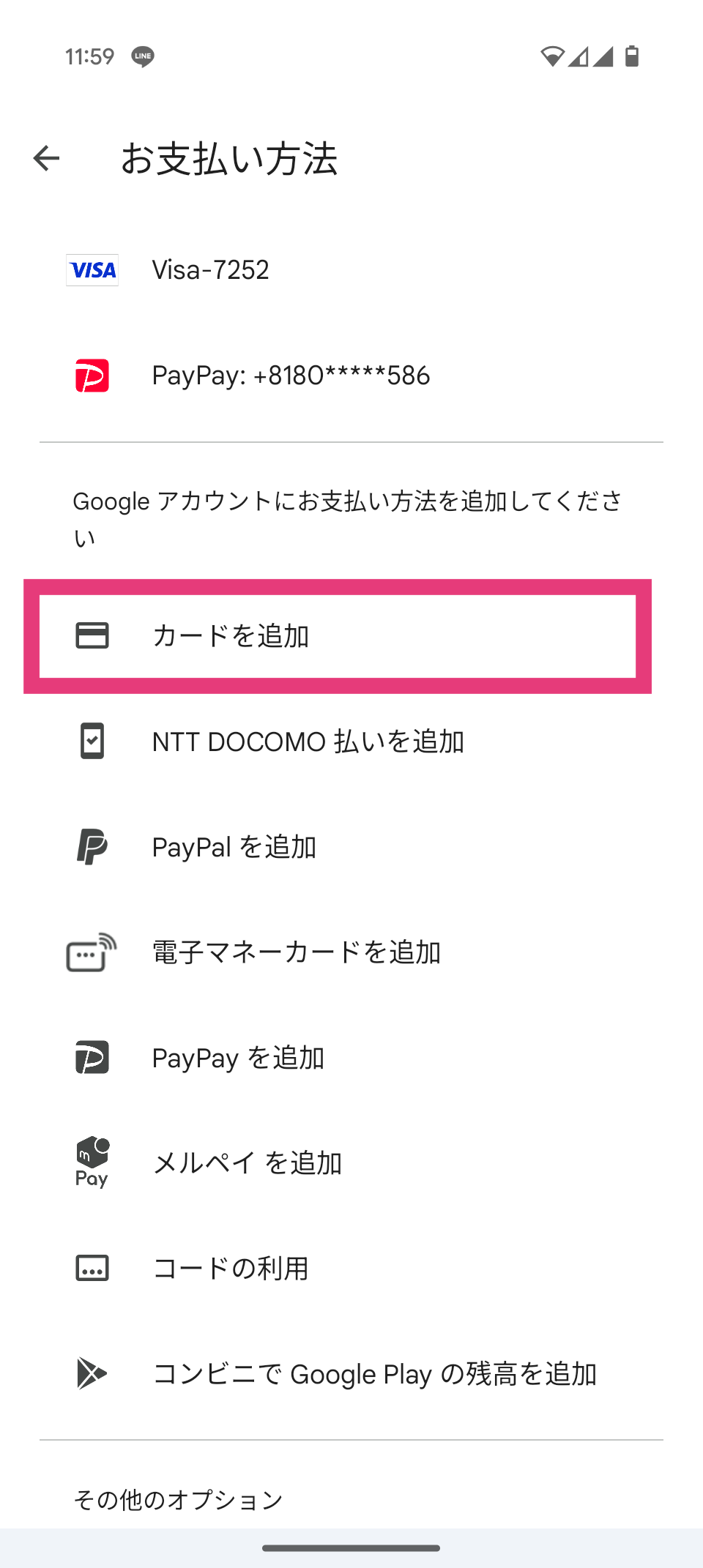Click the electronic money card icon
This screenshot has width=703, height=1568.
[91, 952]
